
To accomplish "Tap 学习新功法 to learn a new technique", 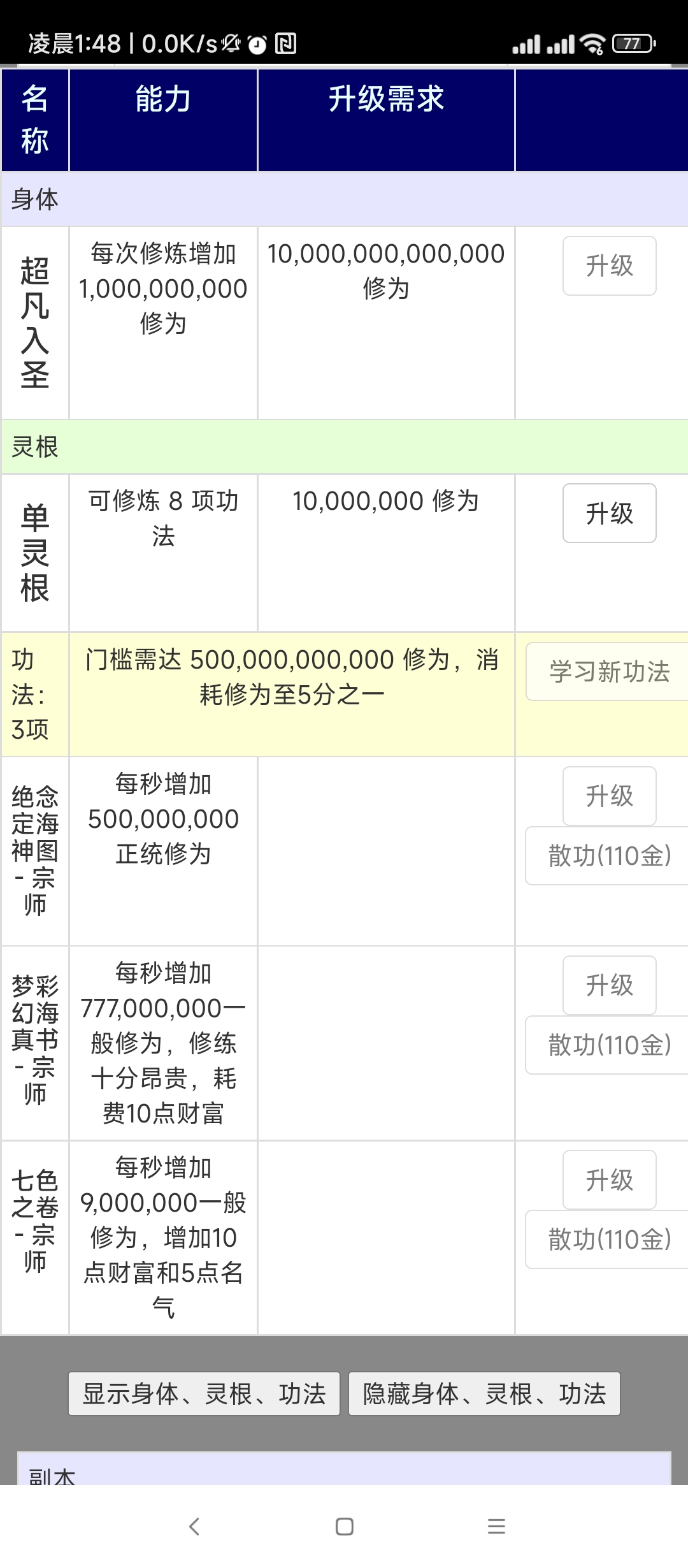I will click(608, 672).
